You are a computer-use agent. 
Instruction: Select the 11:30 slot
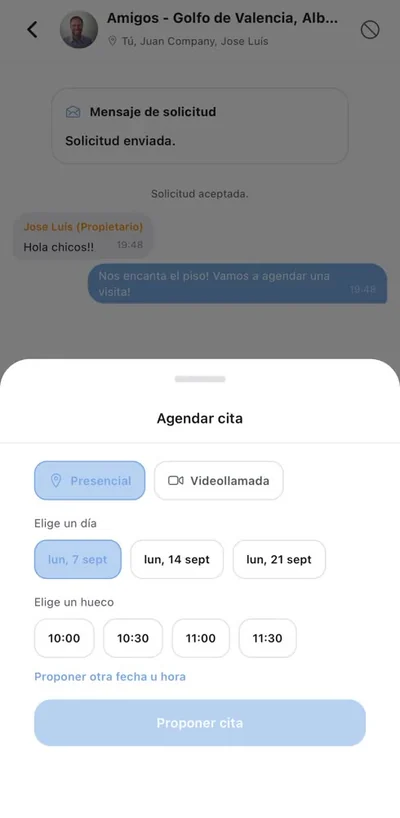pyautogui.click(x=268, y=638)
